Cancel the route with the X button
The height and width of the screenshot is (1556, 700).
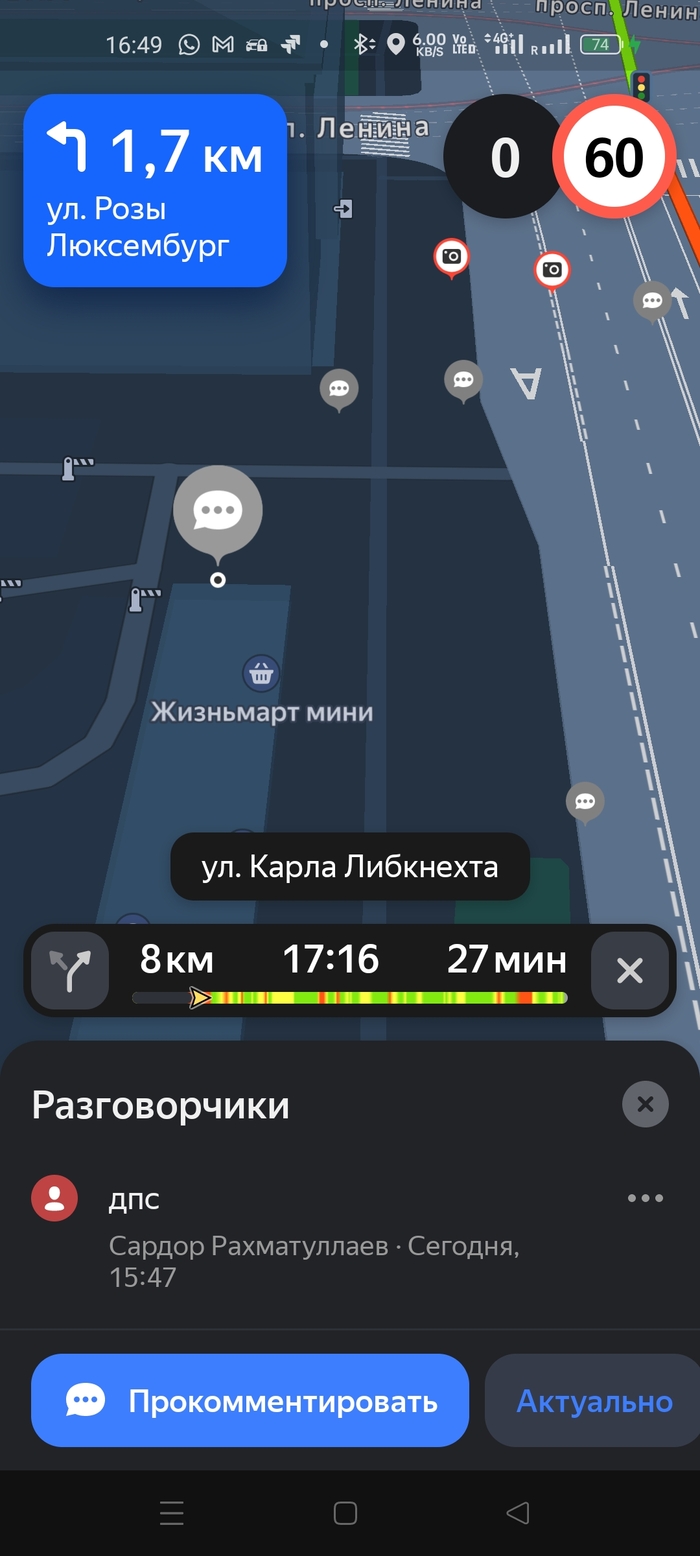point(630,970)
